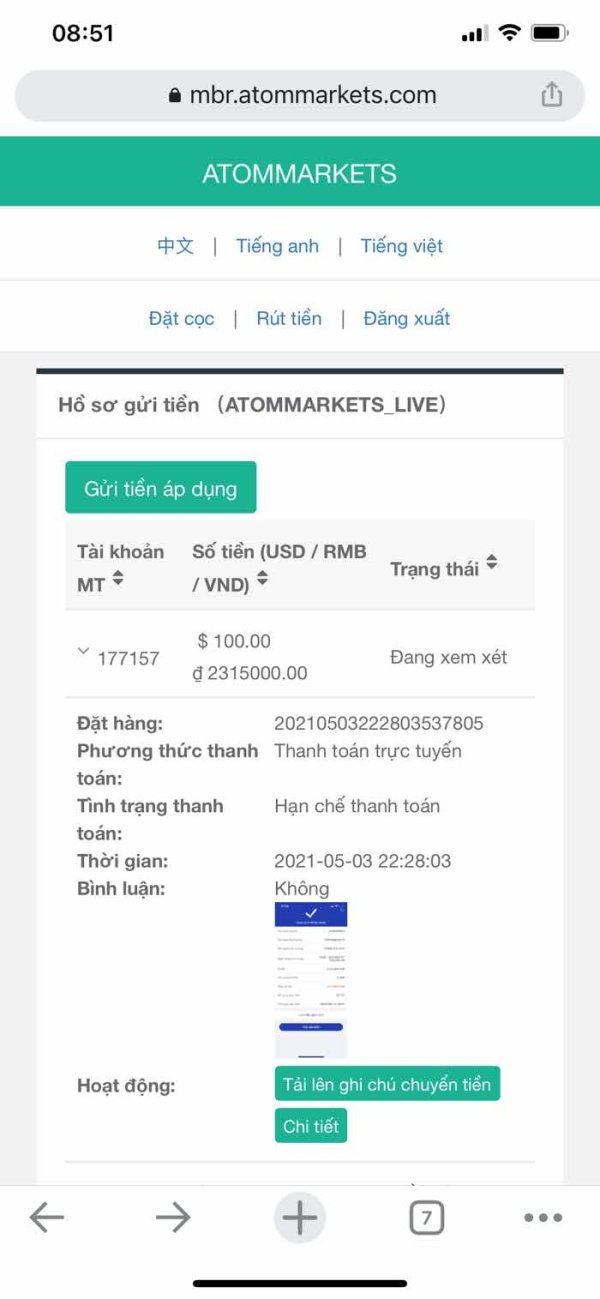
Task: Switch language to 中文
Action: coord(176,246)
